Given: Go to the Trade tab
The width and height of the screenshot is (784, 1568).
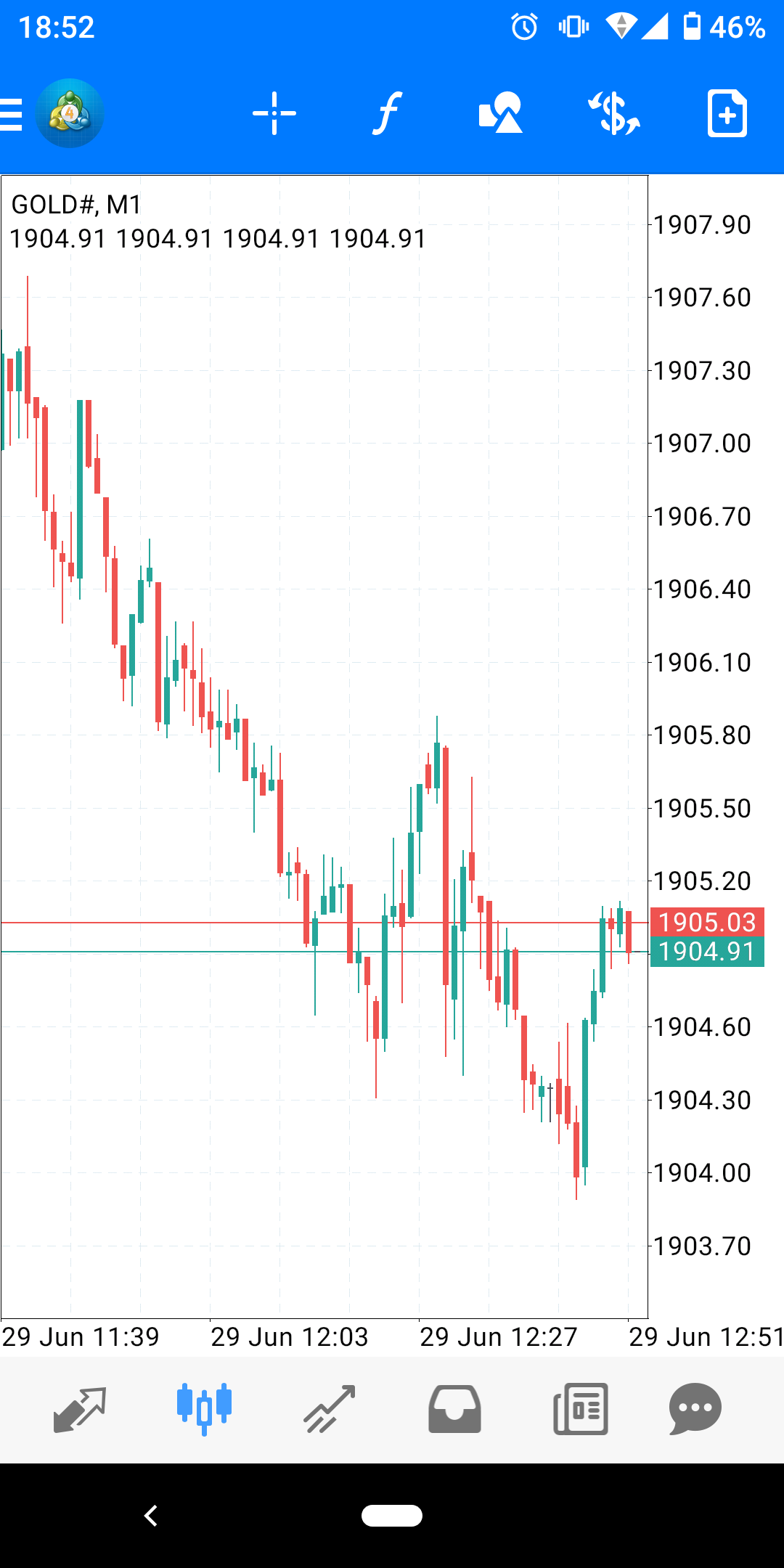Looking at the screenshot, I should 330,1409.
